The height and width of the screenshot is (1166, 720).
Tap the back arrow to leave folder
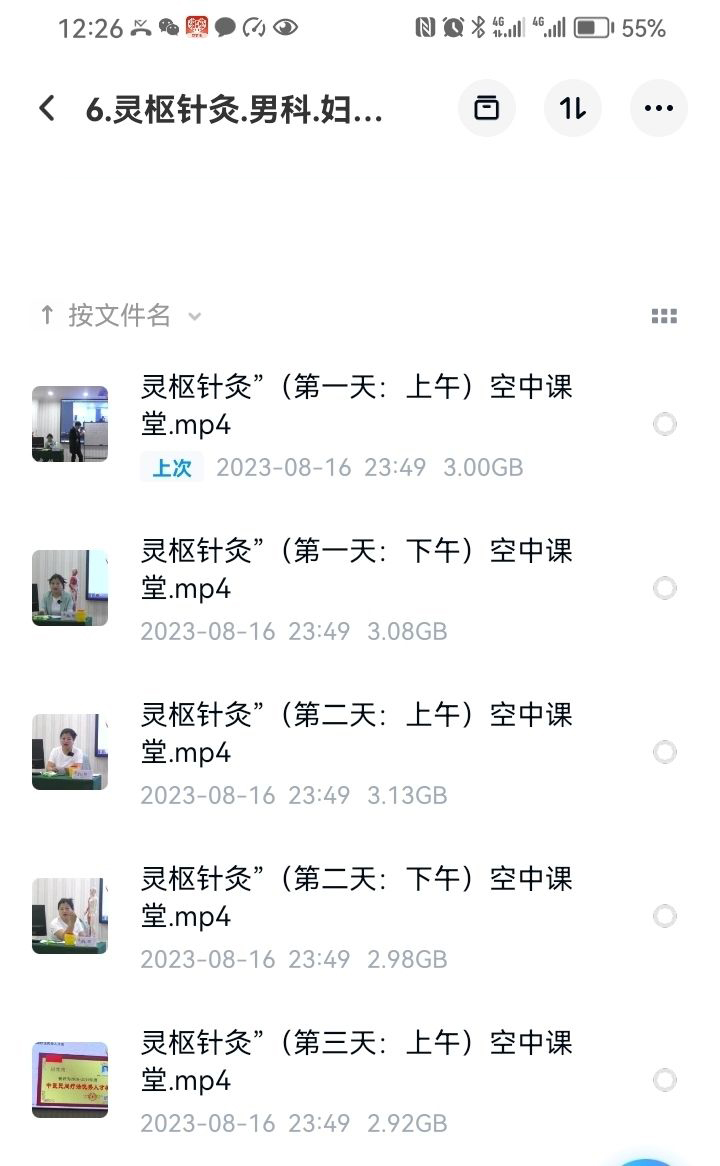pyautogui.click(x=44, y=108)
